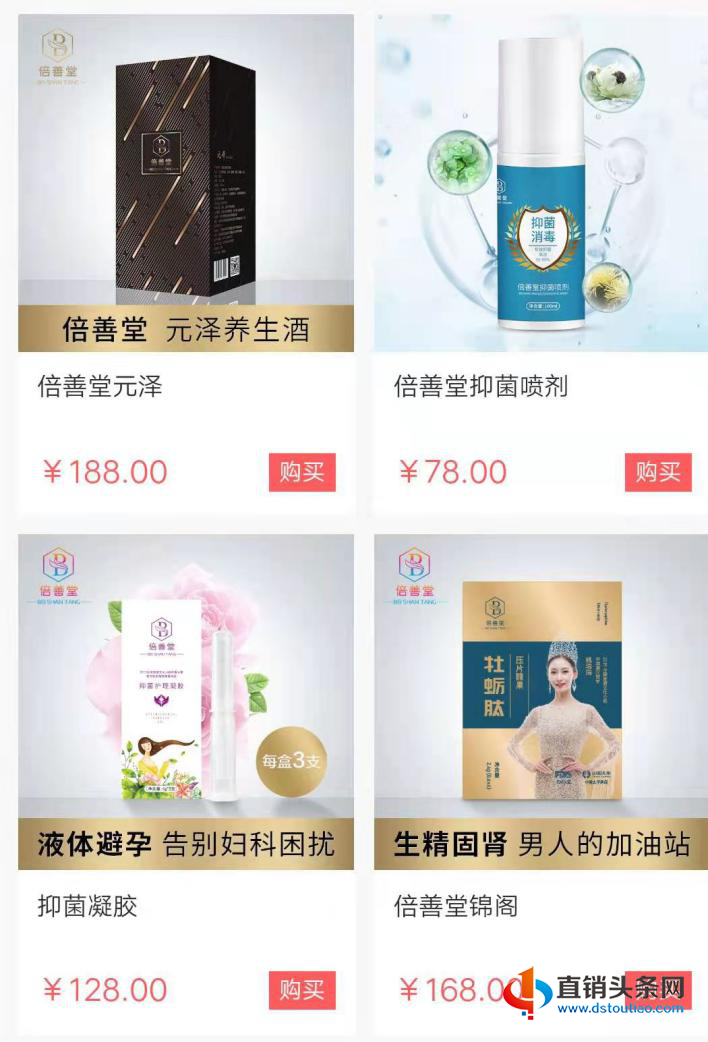Tap 购买 for 倍善堂元泽

pos(302,472)
